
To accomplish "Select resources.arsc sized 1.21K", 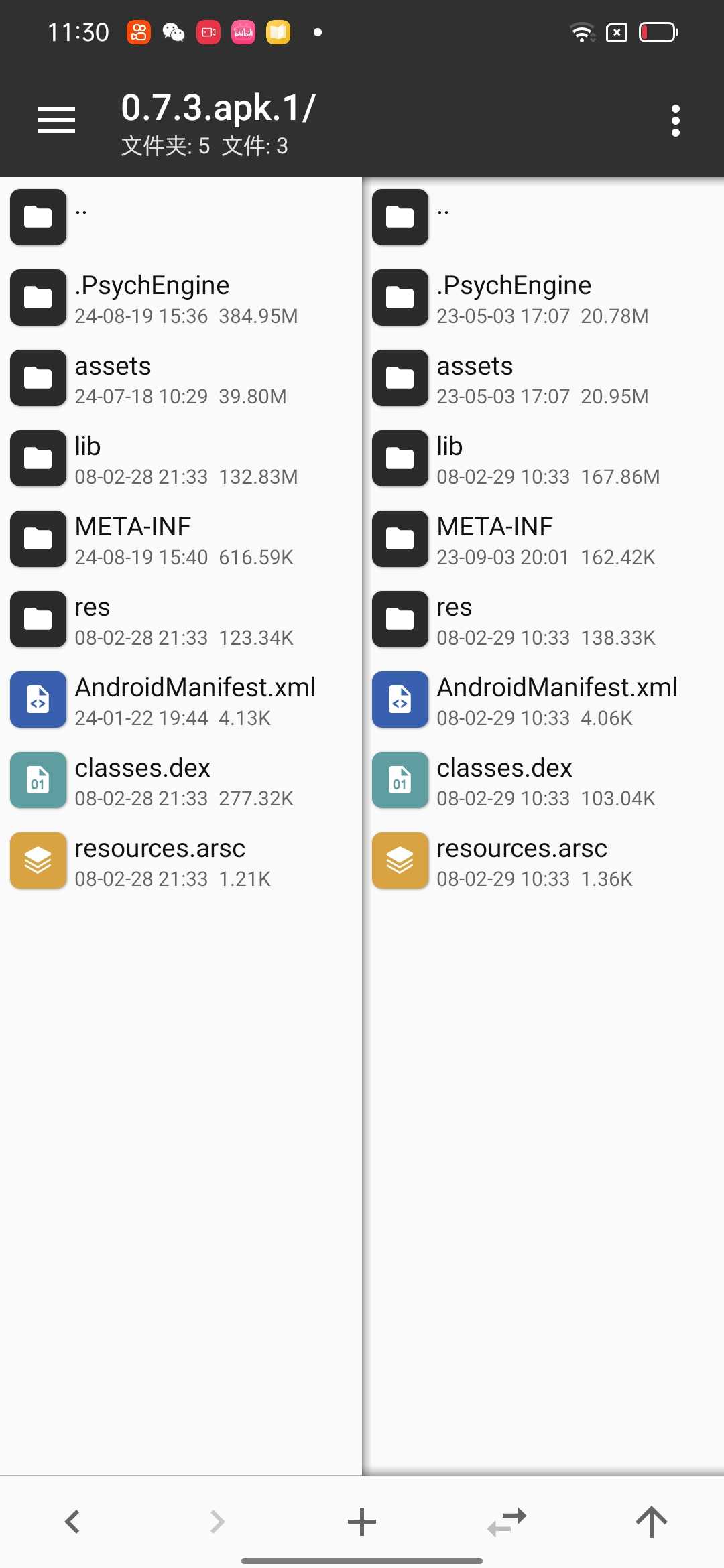I will (x=181, y=860).
